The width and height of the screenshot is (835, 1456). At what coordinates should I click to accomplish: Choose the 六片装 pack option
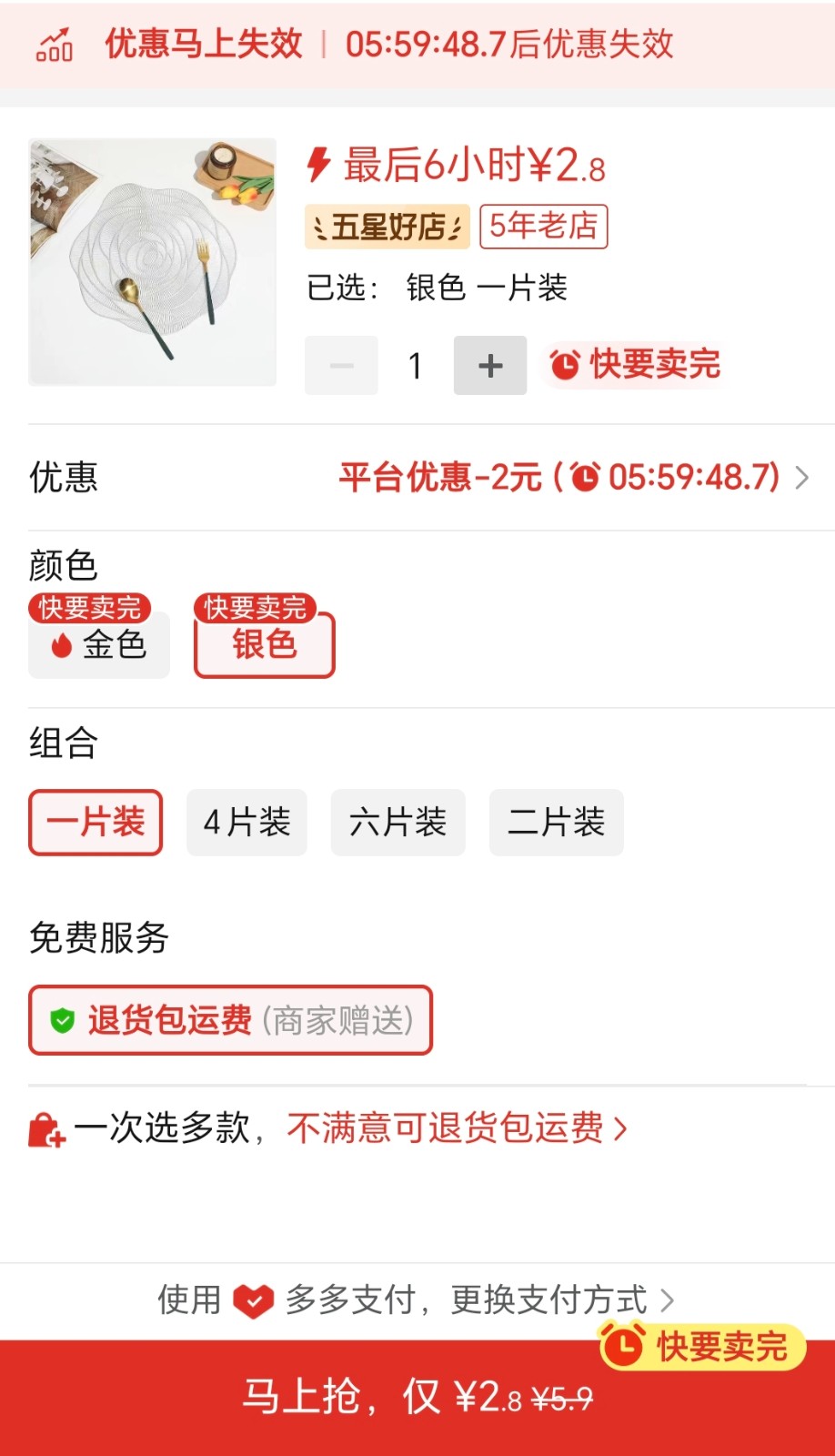pyautogui.click(x=397, y=823)
